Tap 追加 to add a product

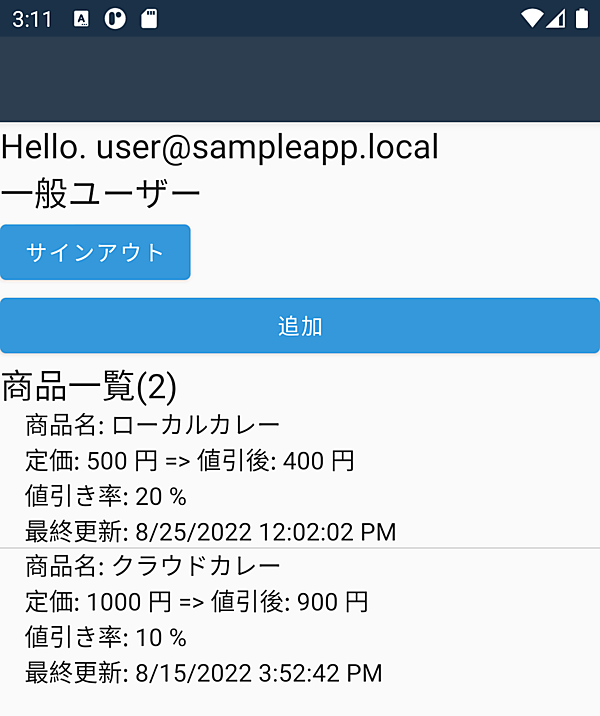[300, 326]
